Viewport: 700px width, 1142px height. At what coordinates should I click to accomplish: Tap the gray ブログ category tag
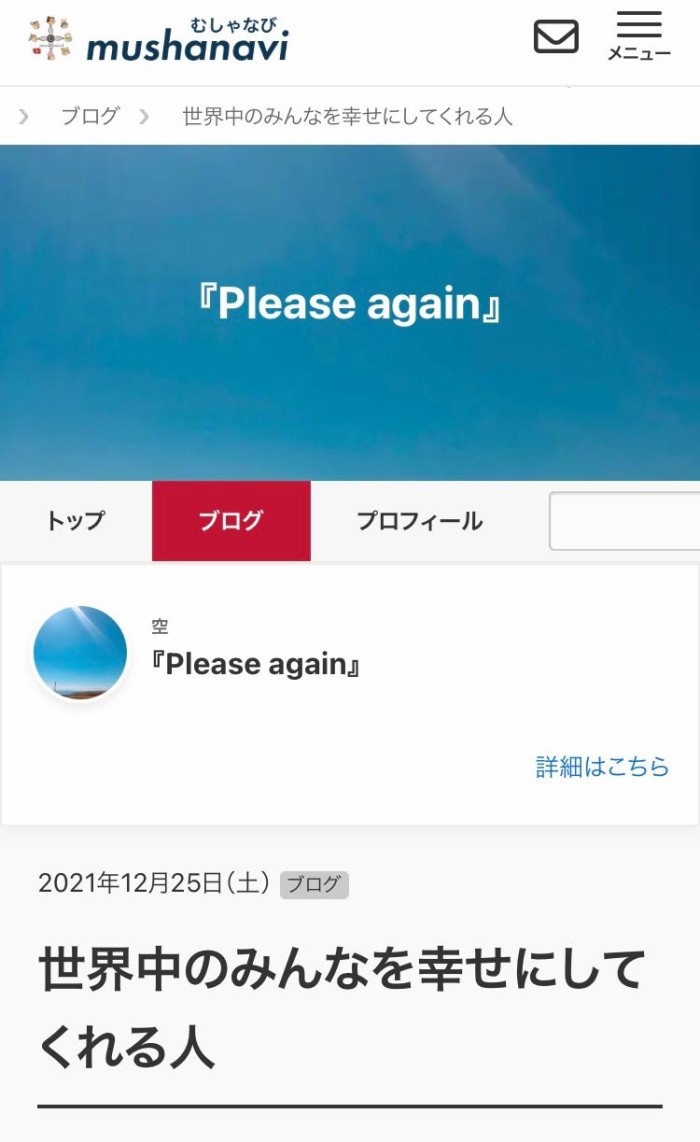point(314,884)
